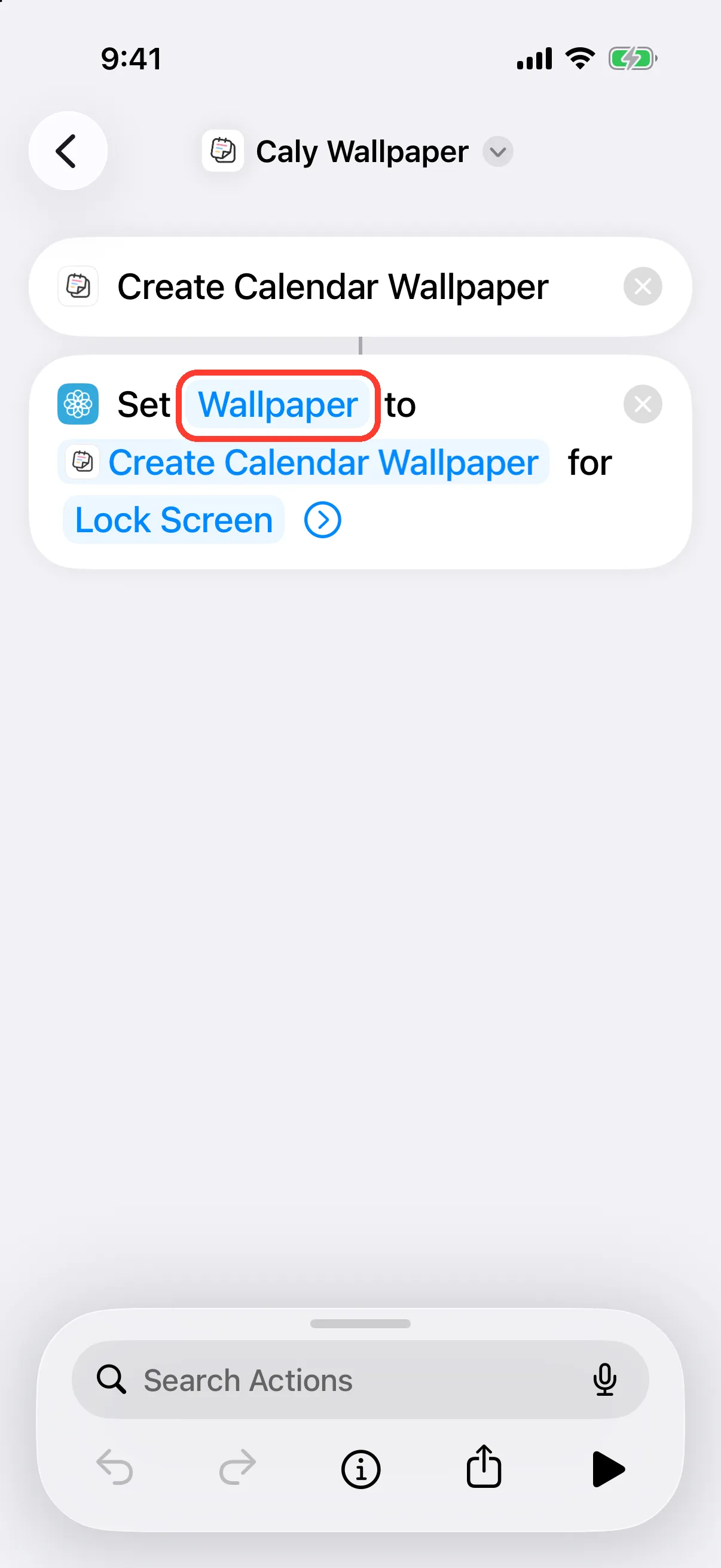The width and height of the screenshot is (721, 1568).
Task: Undo the last change
Action: 115,1468
